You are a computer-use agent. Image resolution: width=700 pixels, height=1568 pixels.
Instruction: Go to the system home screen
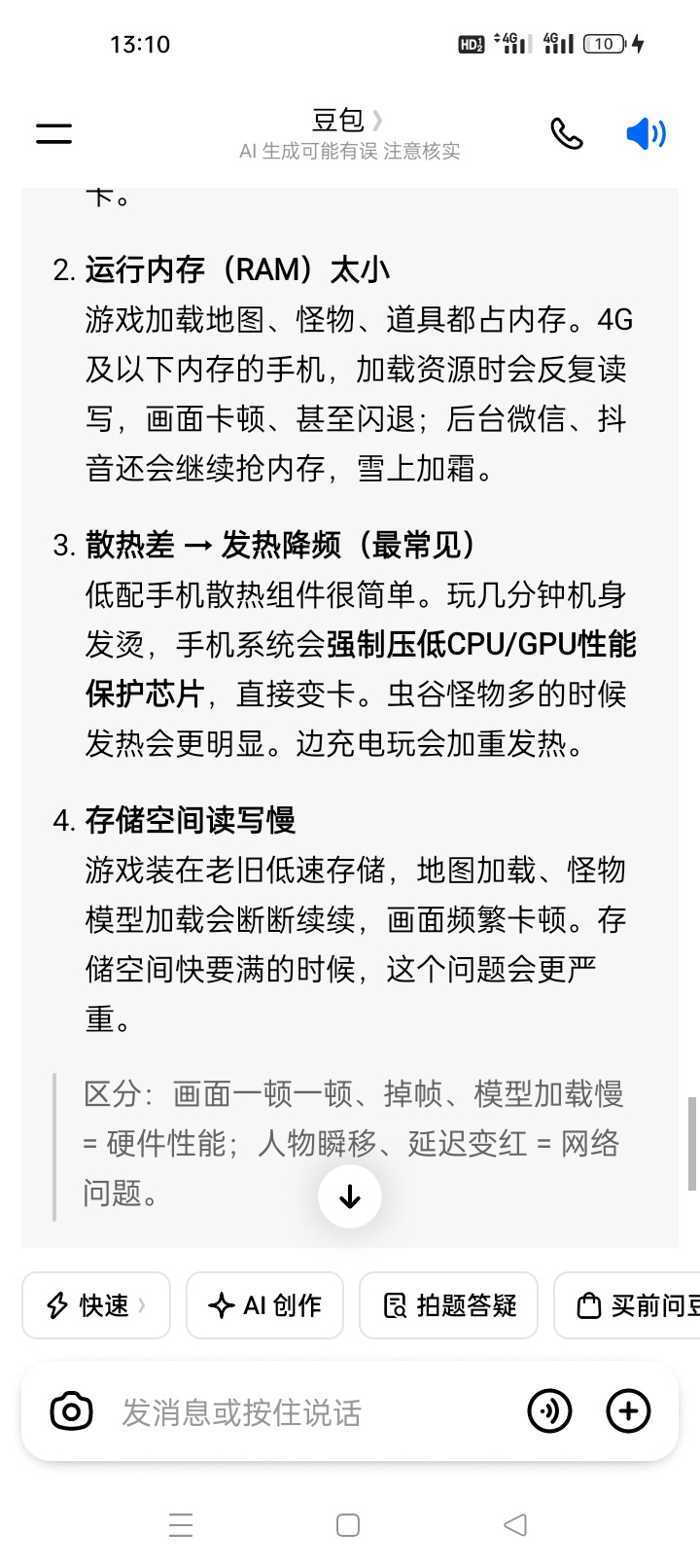[x=348, y=1524]
